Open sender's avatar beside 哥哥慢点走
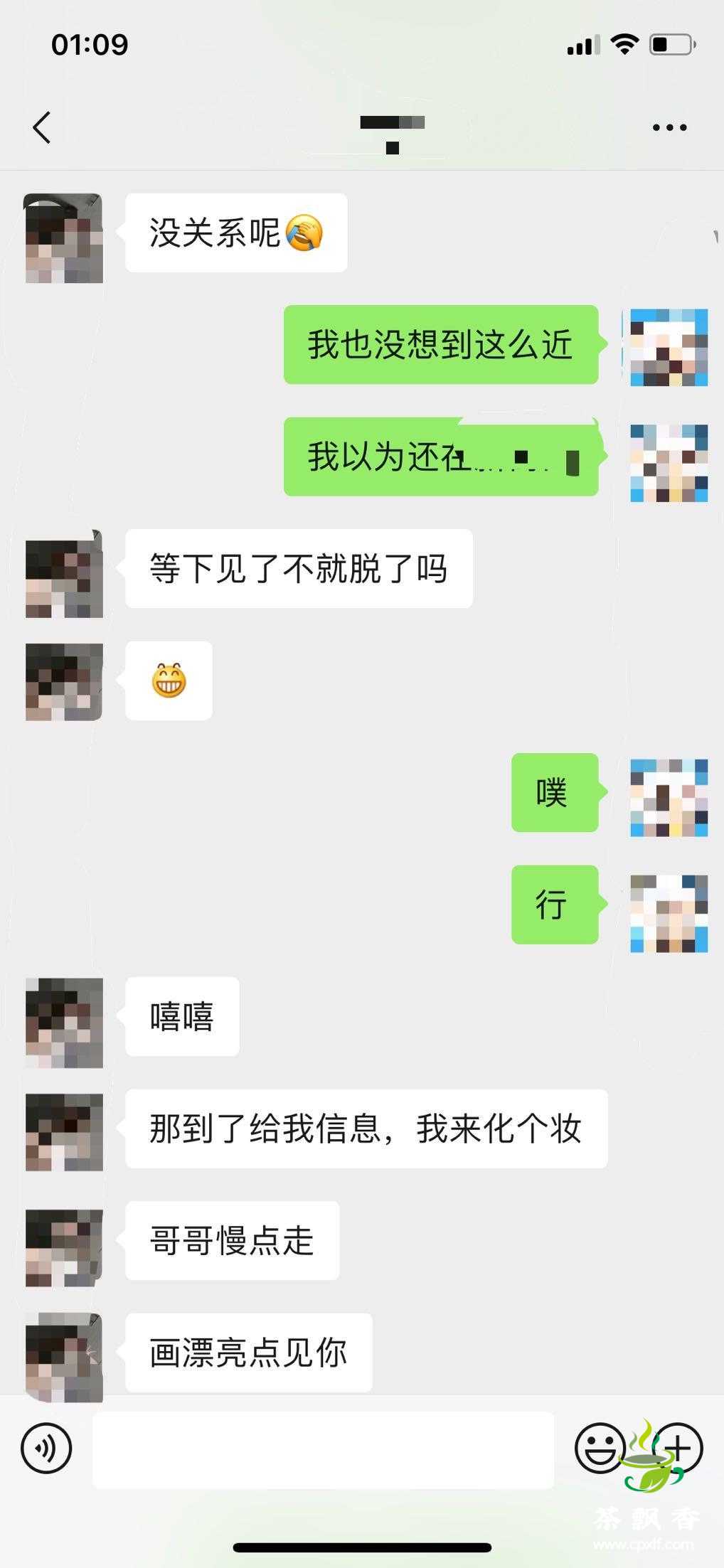 64,1247
